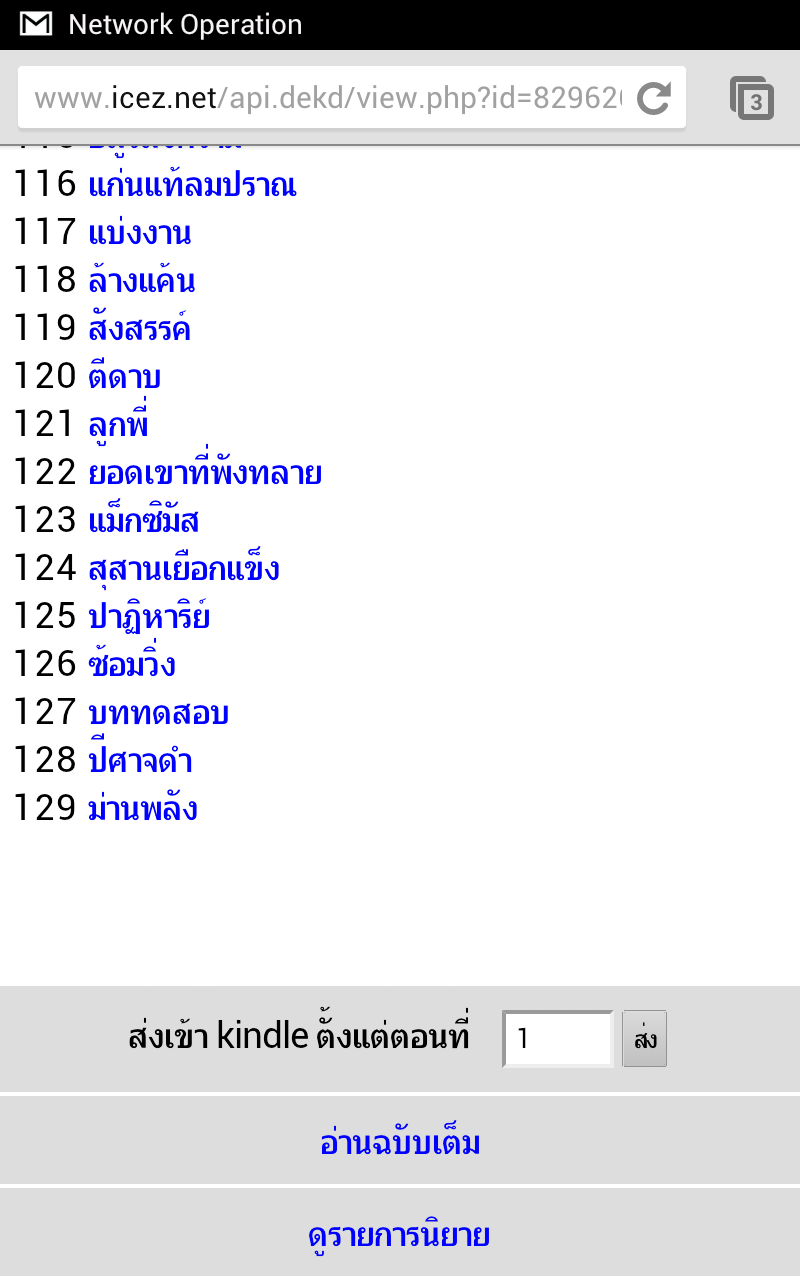Open chapter 117 แบ่งงาน
Viewport: 800px width, 1280px height.
pos(140,234)
